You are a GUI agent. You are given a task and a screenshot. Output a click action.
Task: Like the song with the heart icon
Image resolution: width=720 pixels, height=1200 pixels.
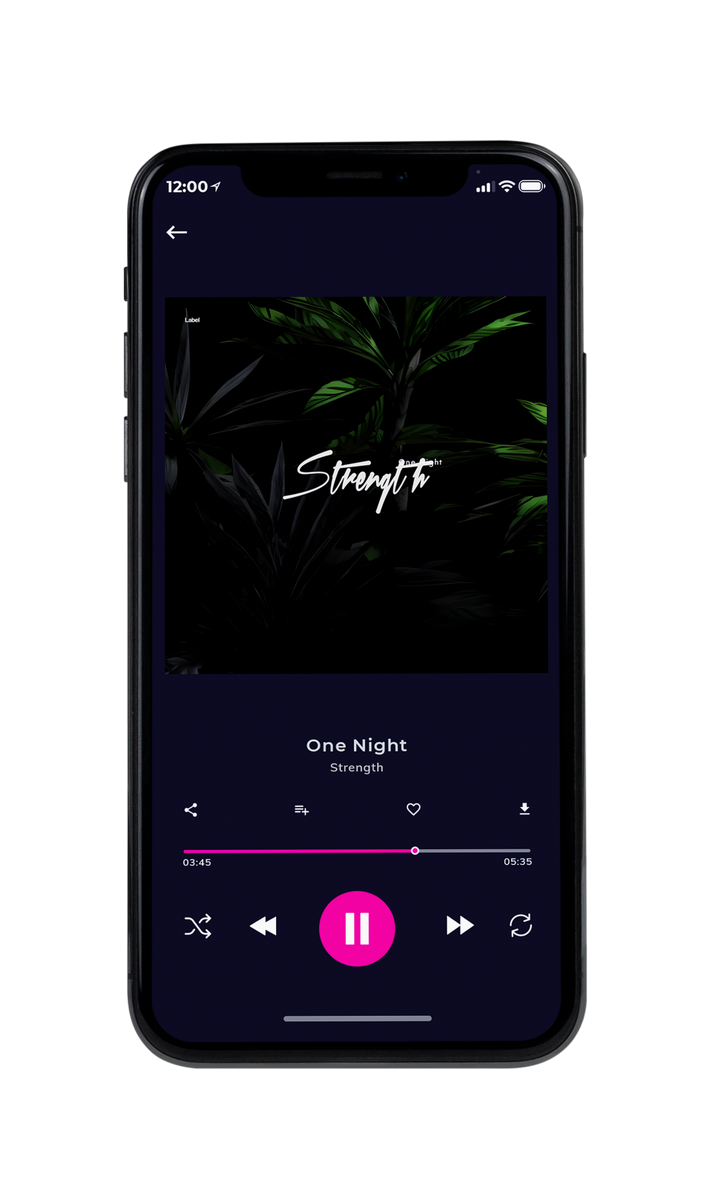413,810
